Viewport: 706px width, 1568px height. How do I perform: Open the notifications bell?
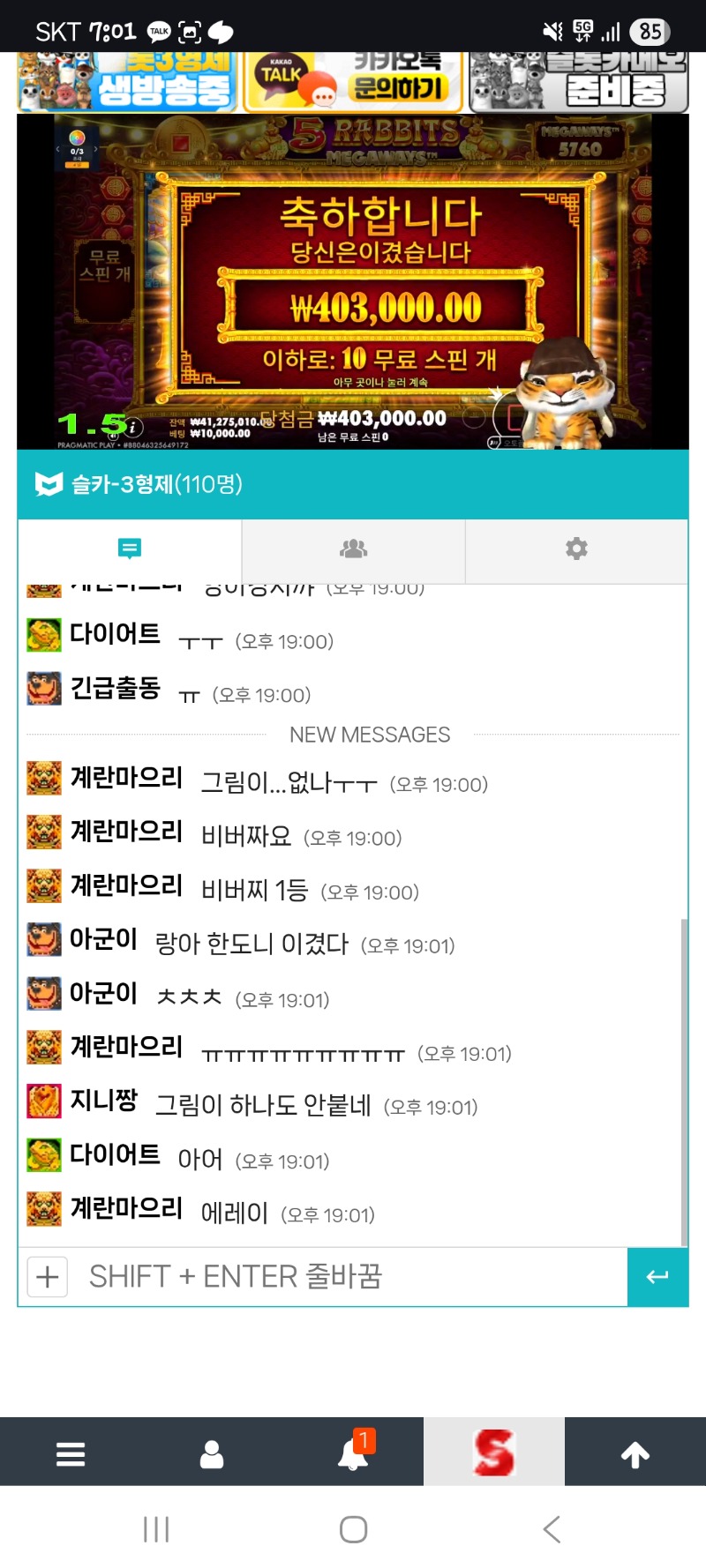point(353,1454)
